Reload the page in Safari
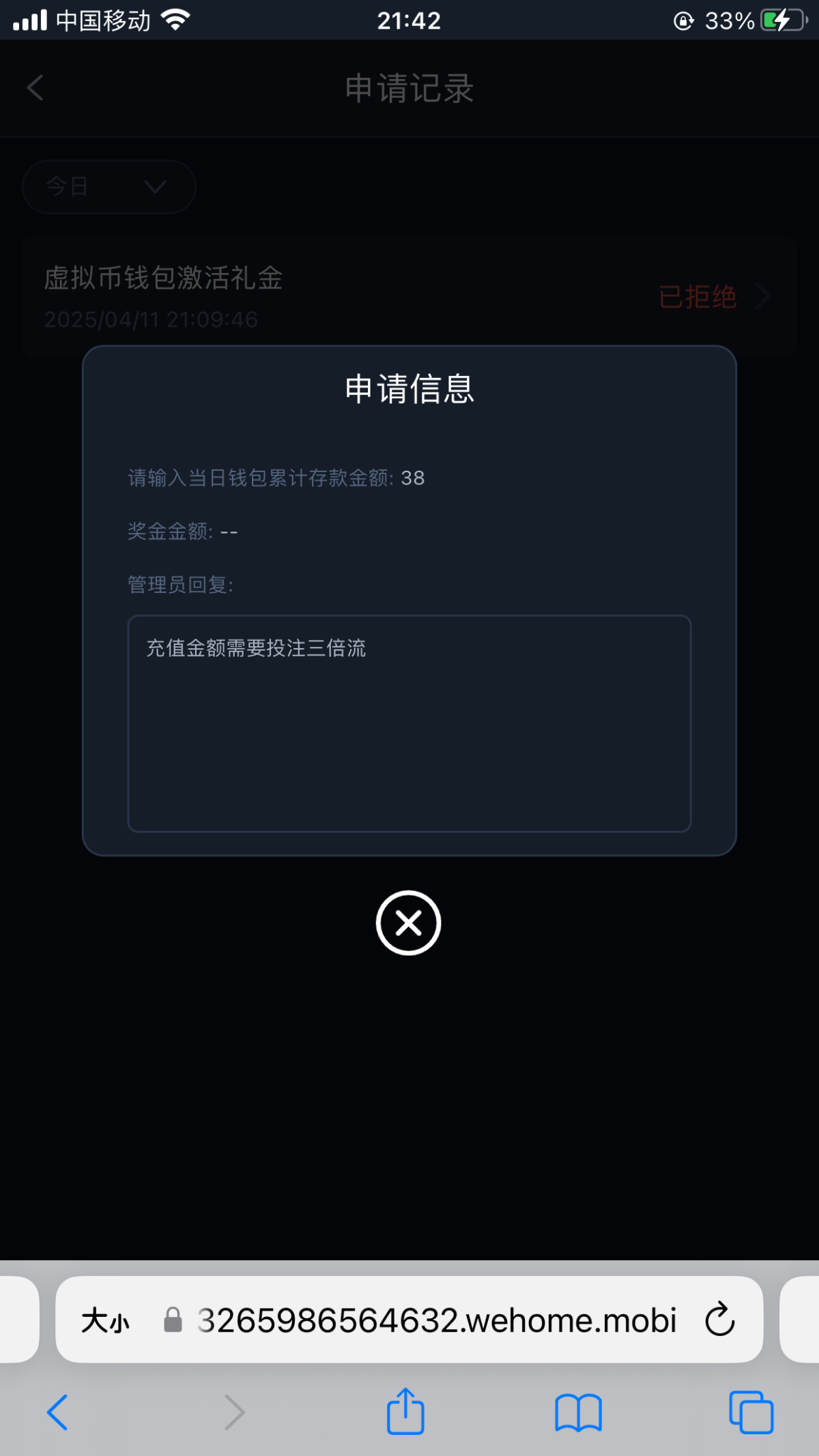The height and width of the screenshot is (1456, 819). pyautogui.click(x=720, y=1320)
